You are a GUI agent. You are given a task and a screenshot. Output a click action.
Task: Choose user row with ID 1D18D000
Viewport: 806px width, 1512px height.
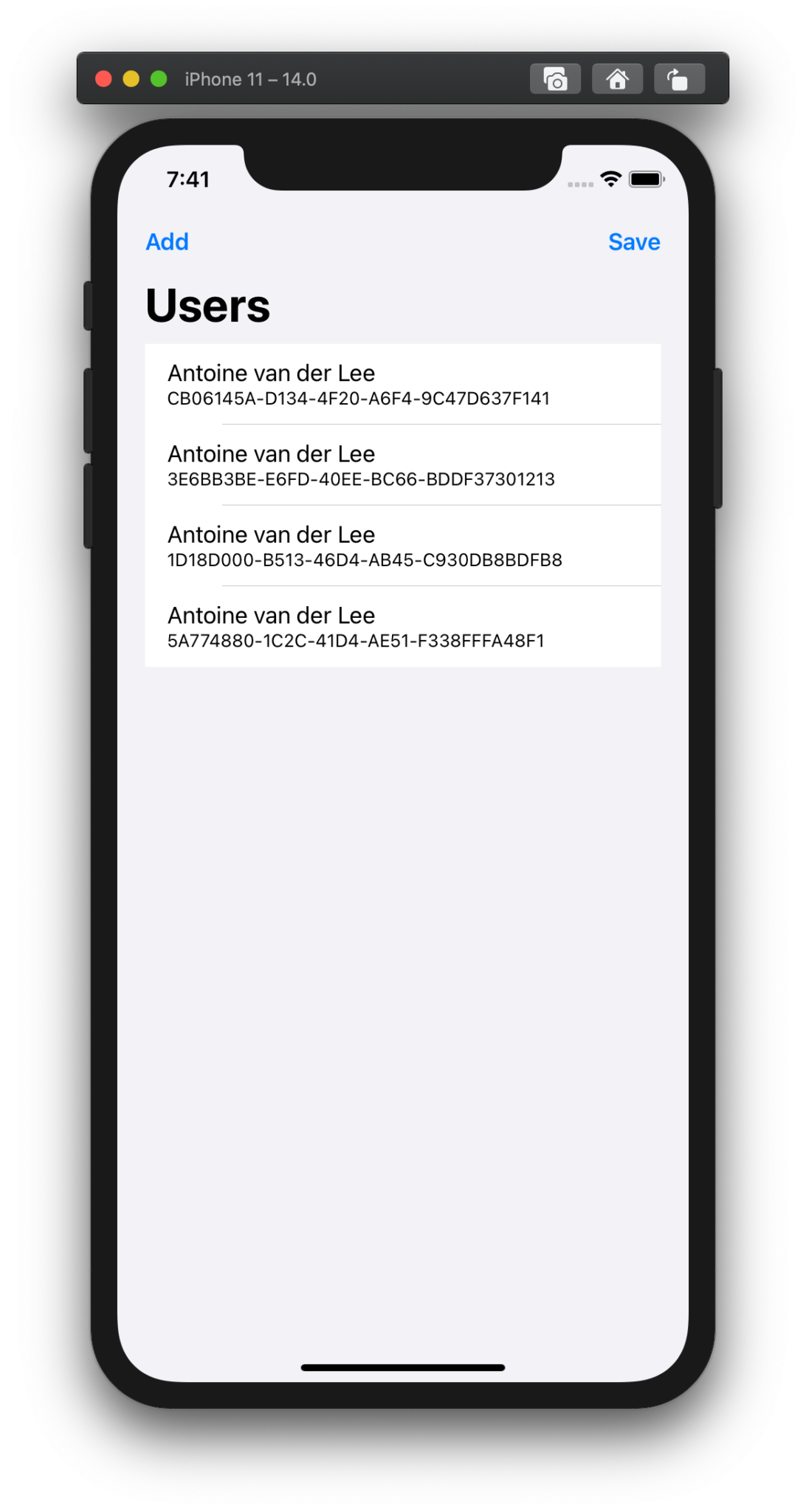pyautogui.click(x=403, y=546)
